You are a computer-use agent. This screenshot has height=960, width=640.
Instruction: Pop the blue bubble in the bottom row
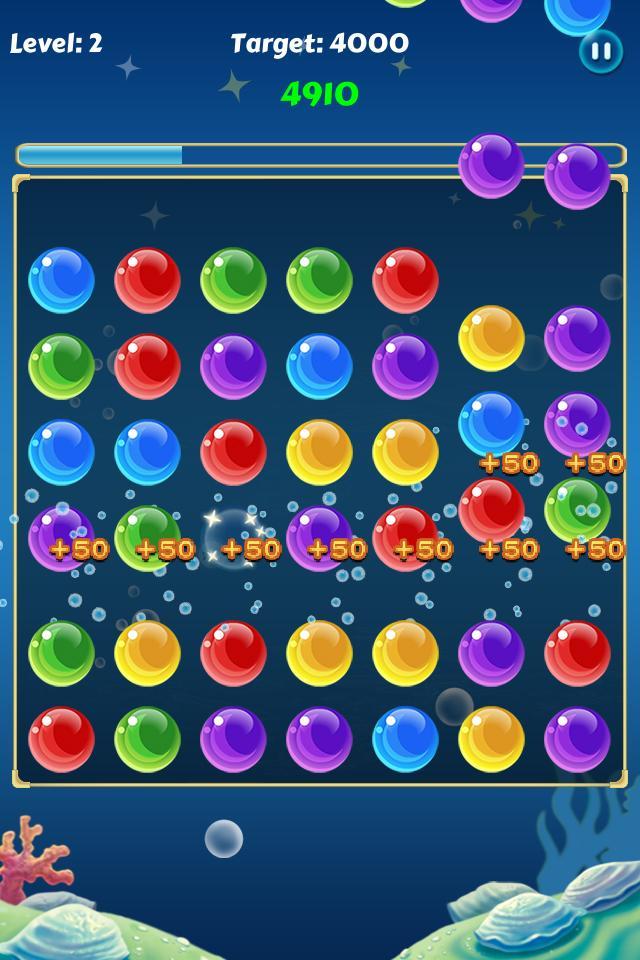coord(405,739)
